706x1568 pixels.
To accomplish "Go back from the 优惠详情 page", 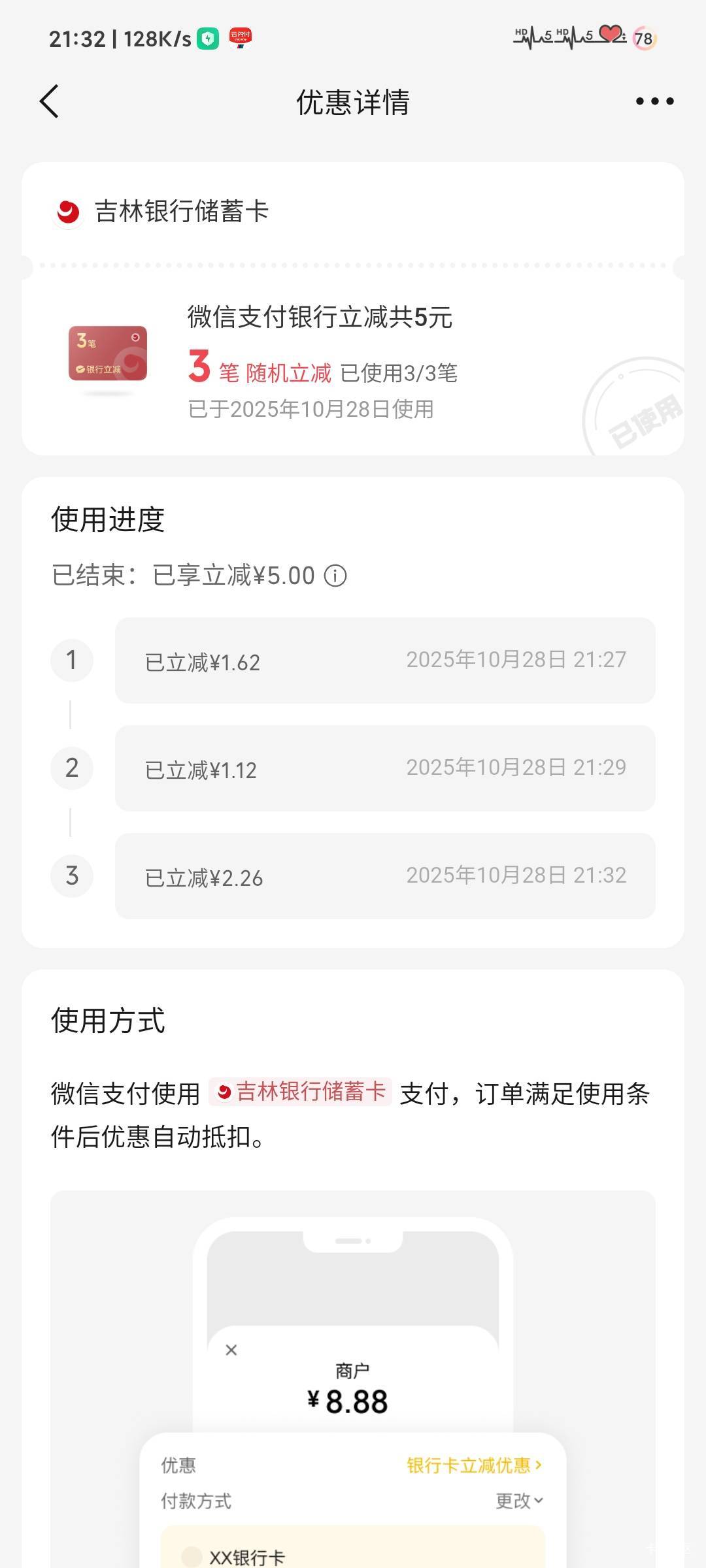I will 50,101.
